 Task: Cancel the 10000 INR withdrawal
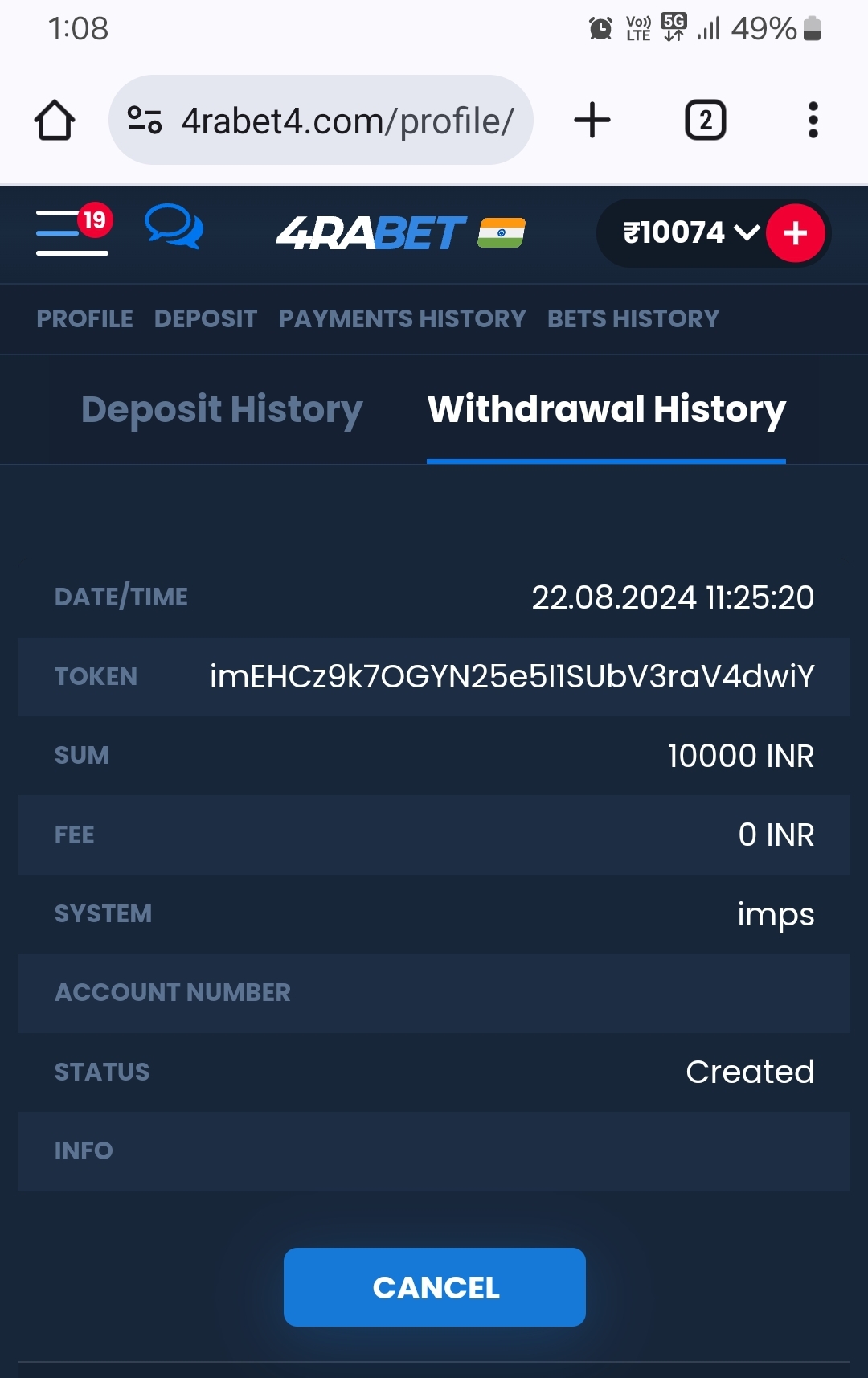435,1287
